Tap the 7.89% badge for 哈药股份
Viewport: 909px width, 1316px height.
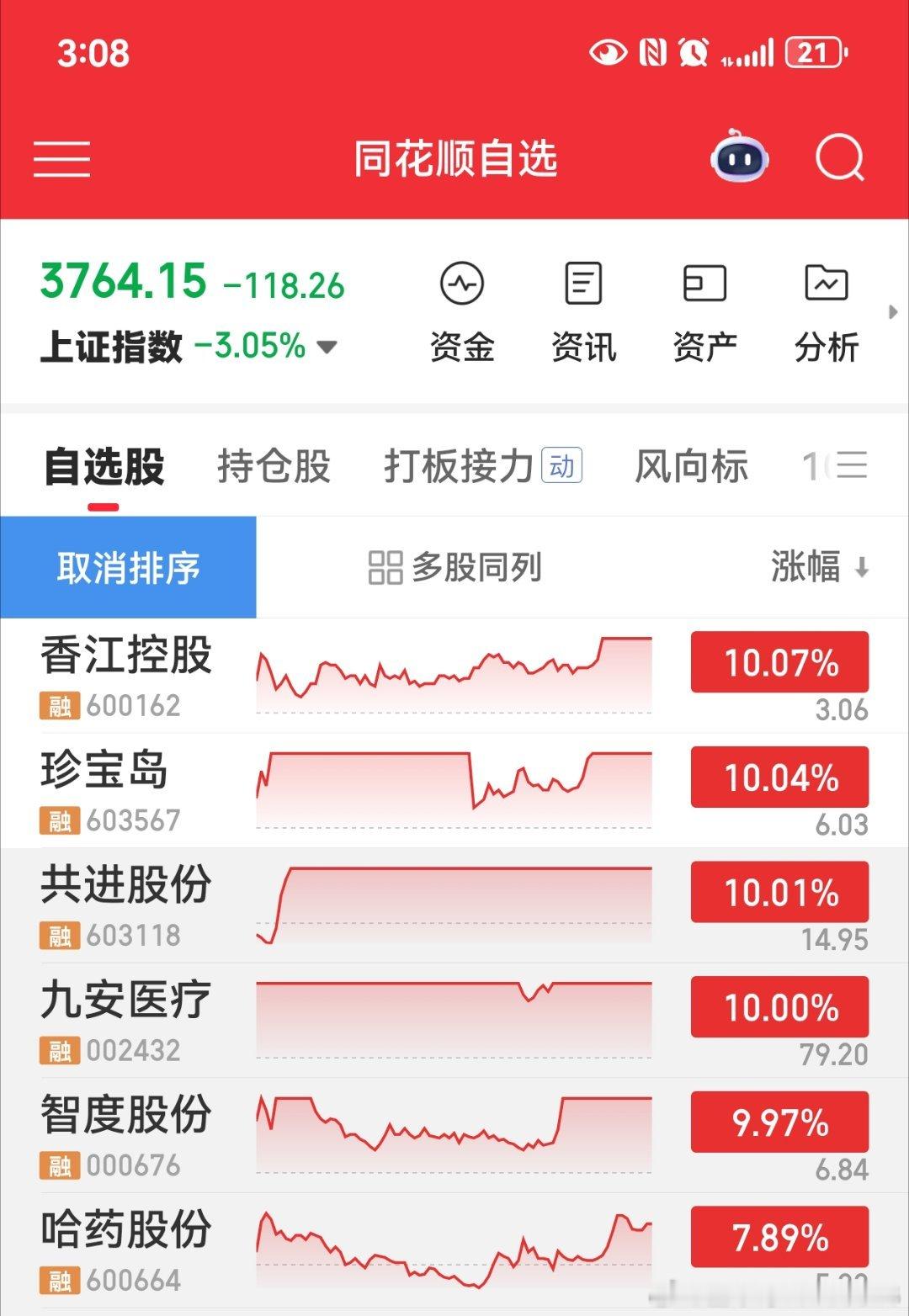pyautogui.click(x=779, y=1237)
